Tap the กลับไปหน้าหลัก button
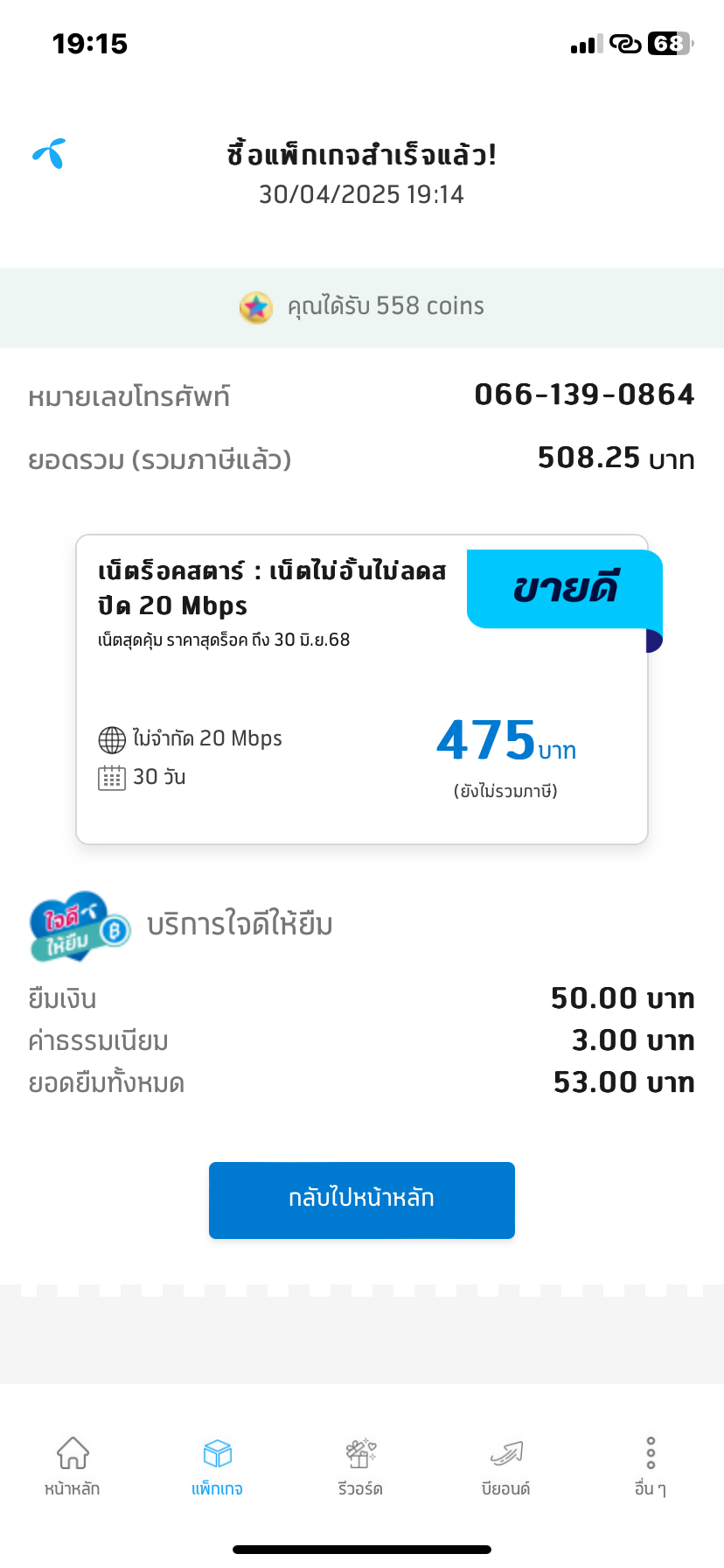The width and height of the screenshot is (724, 1568). coord(361,1200)
